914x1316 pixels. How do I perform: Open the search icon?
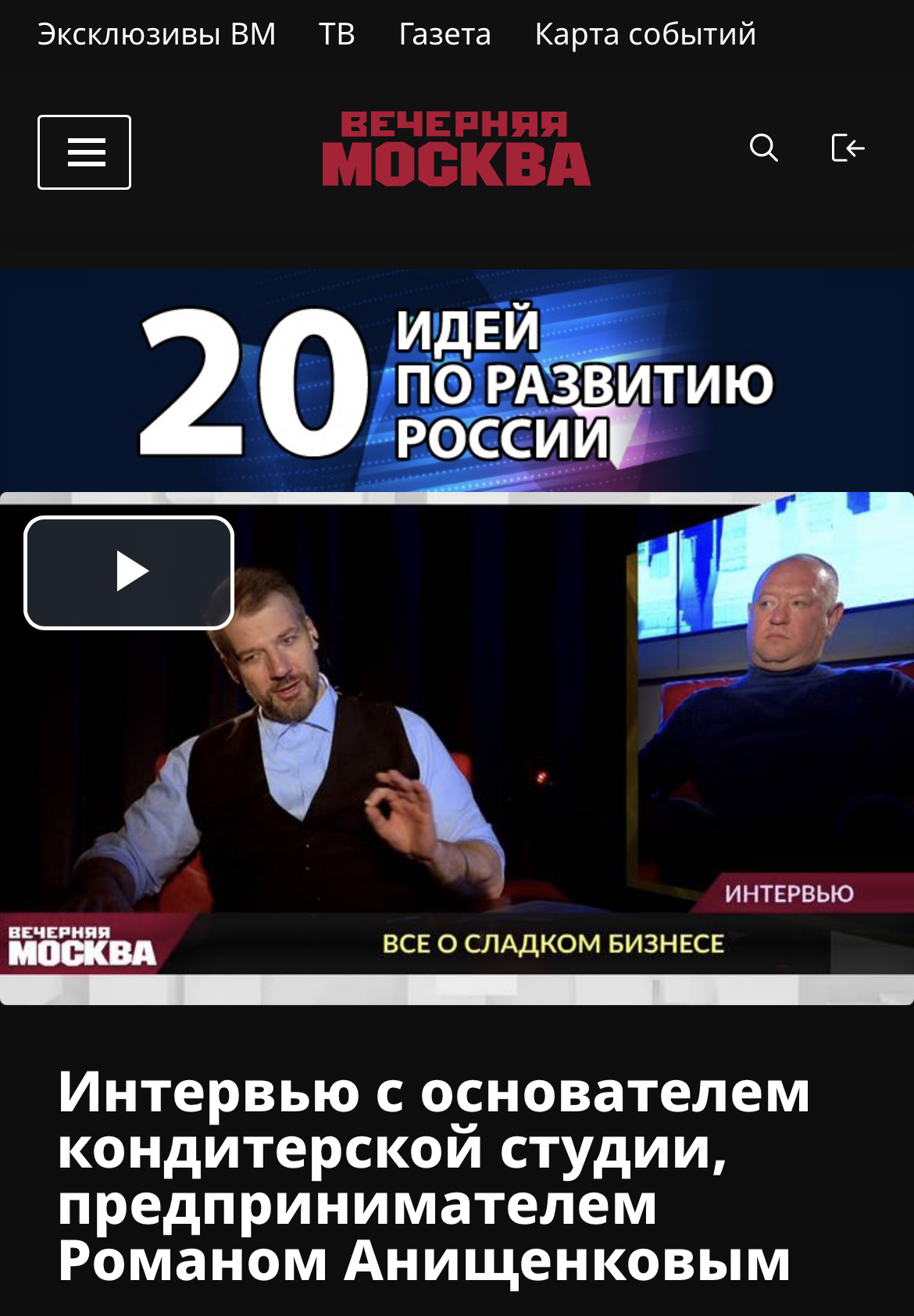[763, 148]
